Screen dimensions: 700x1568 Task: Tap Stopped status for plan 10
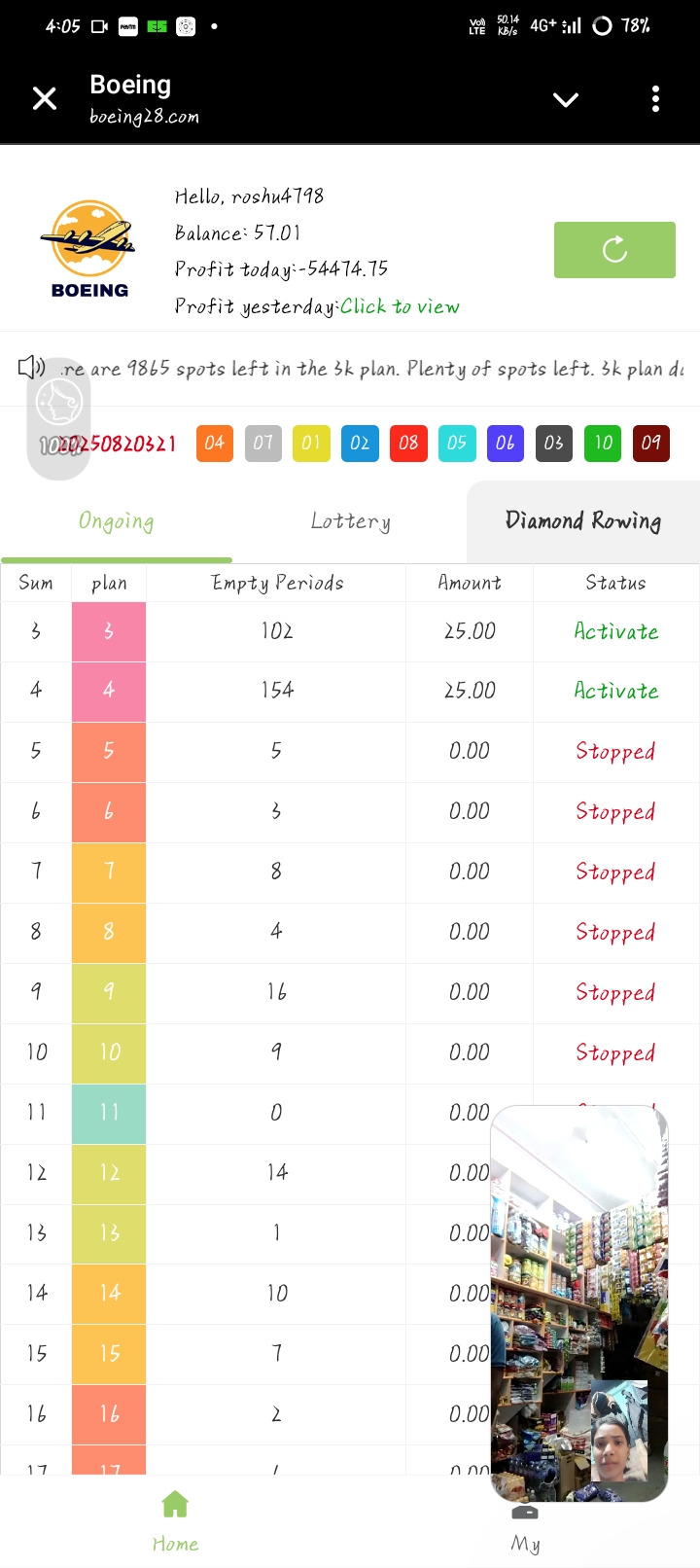click(x=615, y=1052)
